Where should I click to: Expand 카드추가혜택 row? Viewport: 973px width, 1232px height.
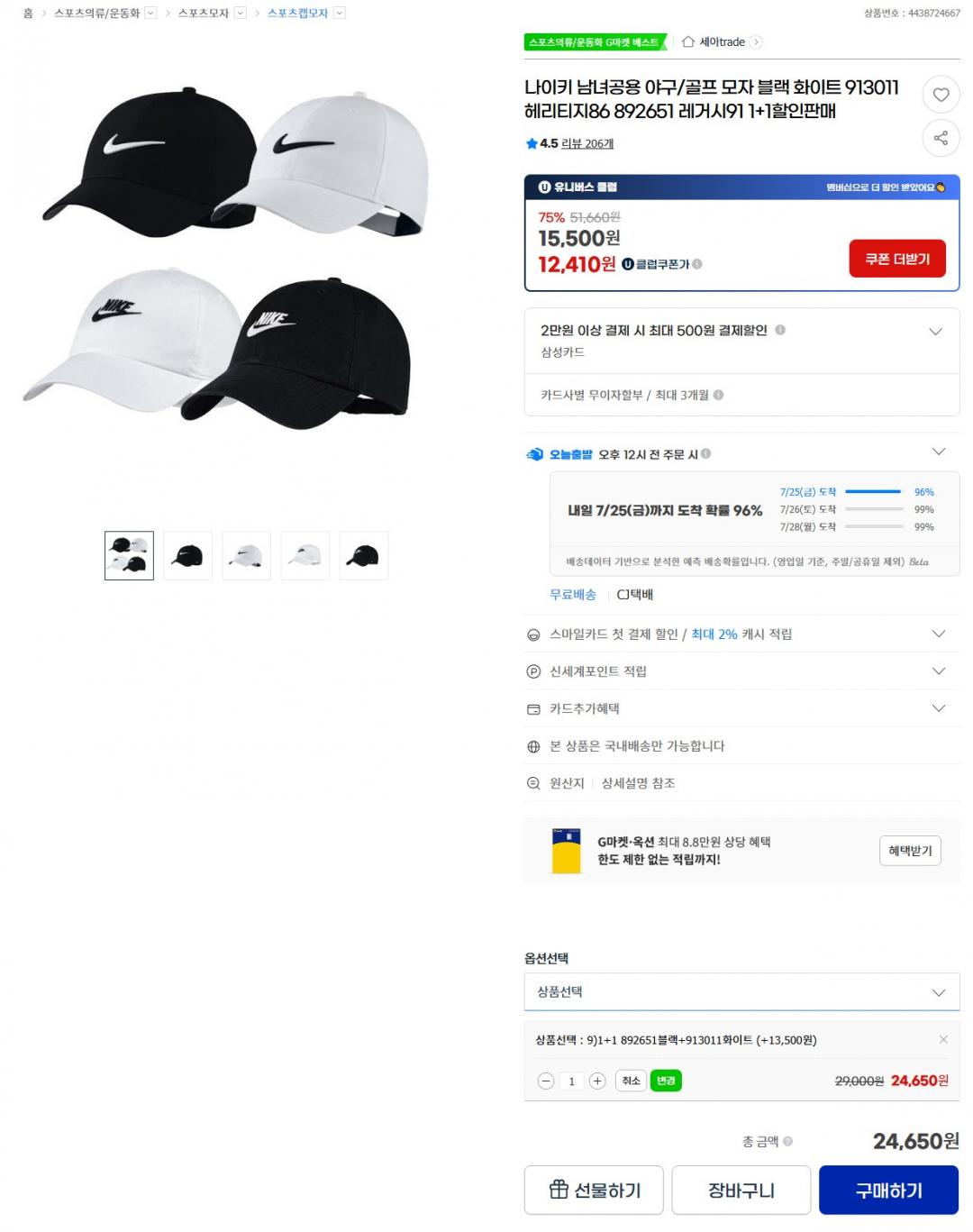[741, 708]
